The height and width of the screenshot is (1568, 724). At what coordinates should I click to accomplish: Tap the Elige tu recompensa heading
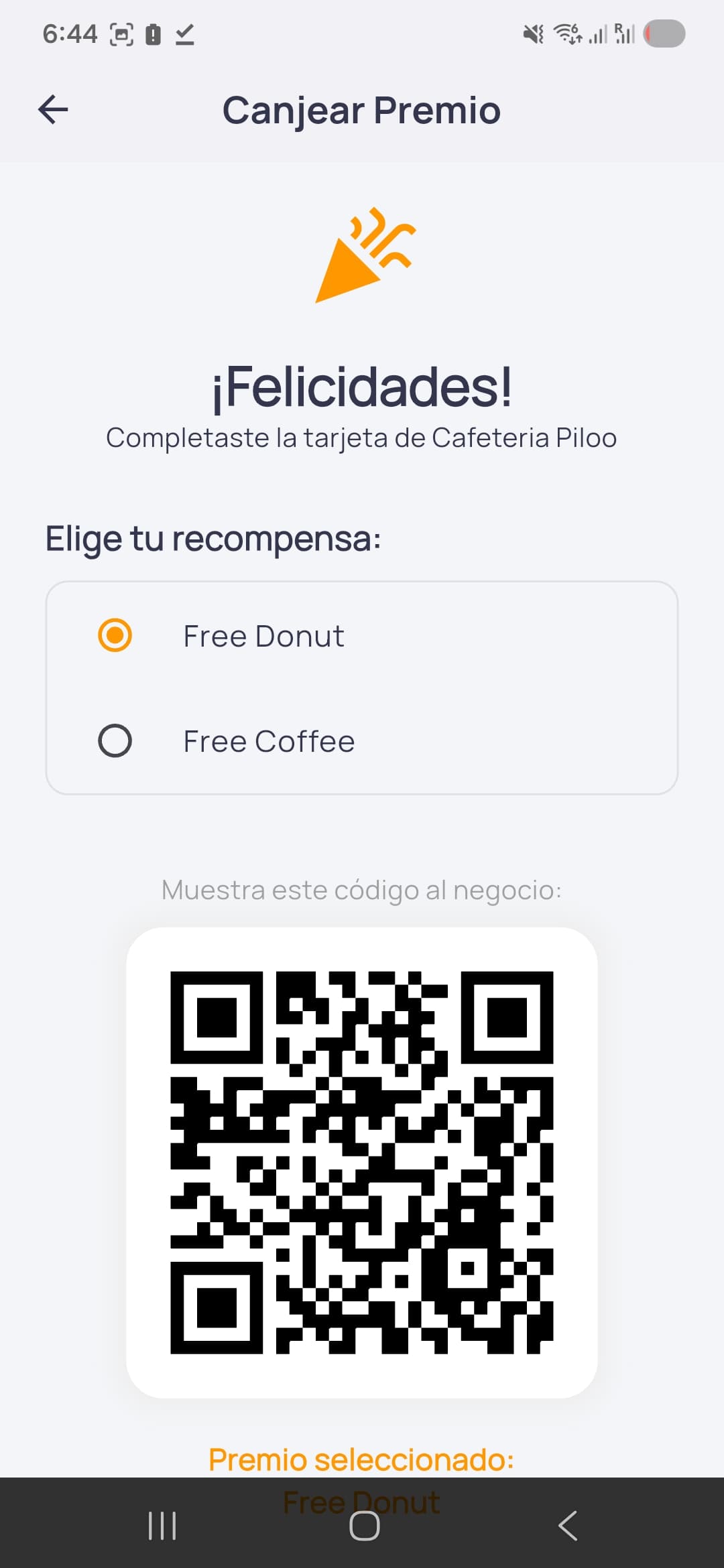(213, 537)
